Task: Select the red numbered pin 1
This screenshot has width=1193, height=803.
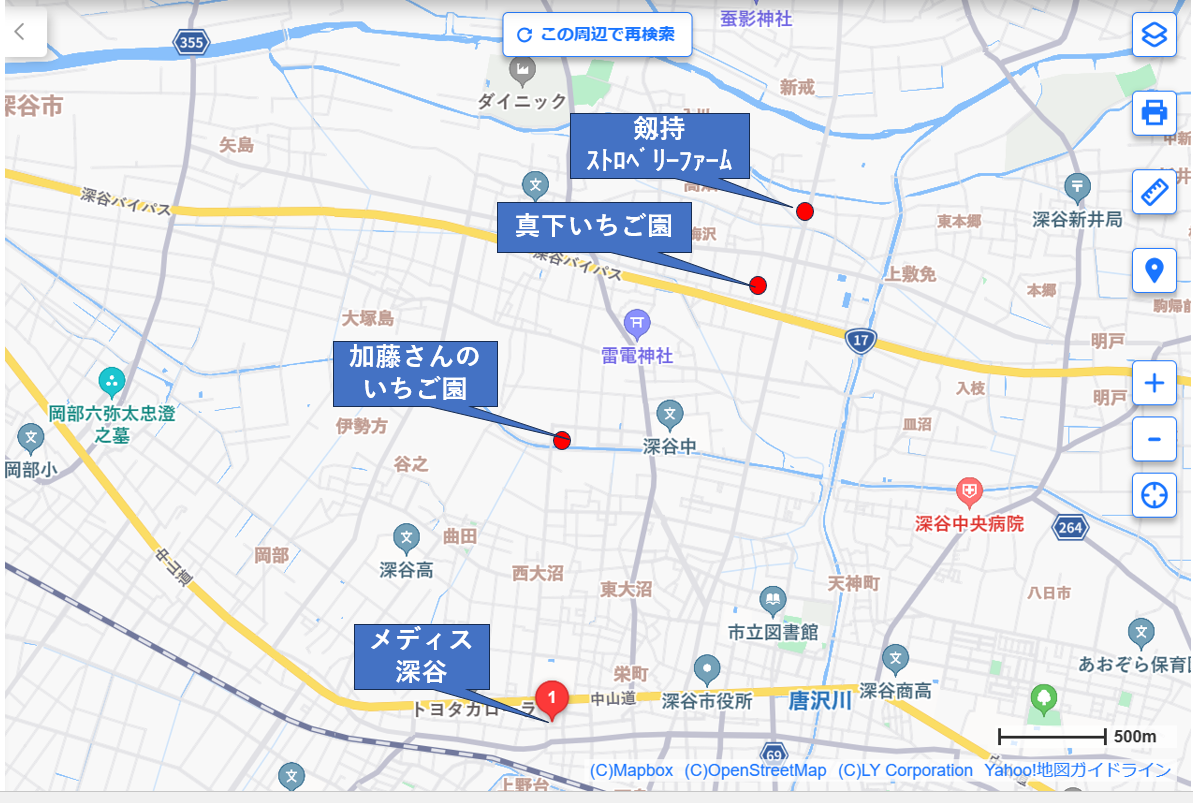Action: click(551, 697)
